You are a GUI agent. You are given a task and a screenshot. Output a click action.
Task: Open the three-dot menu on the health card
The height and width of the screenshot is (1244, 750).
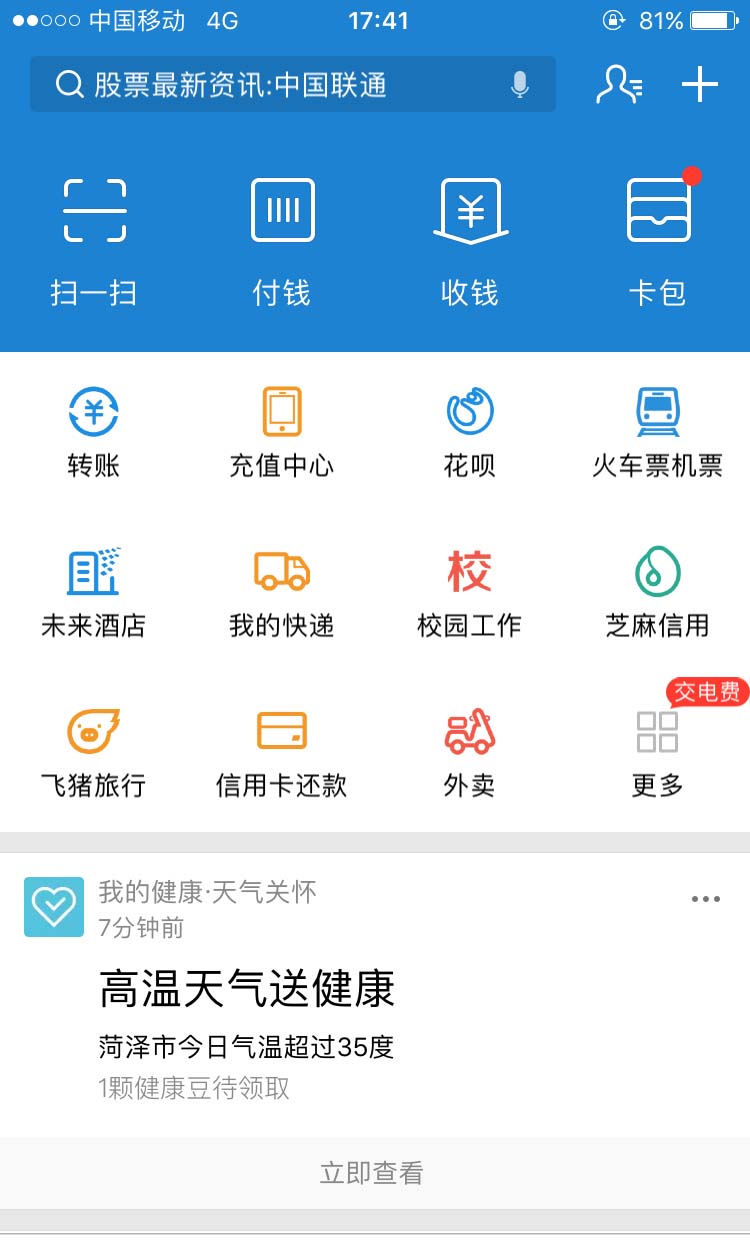pos(706,899)
